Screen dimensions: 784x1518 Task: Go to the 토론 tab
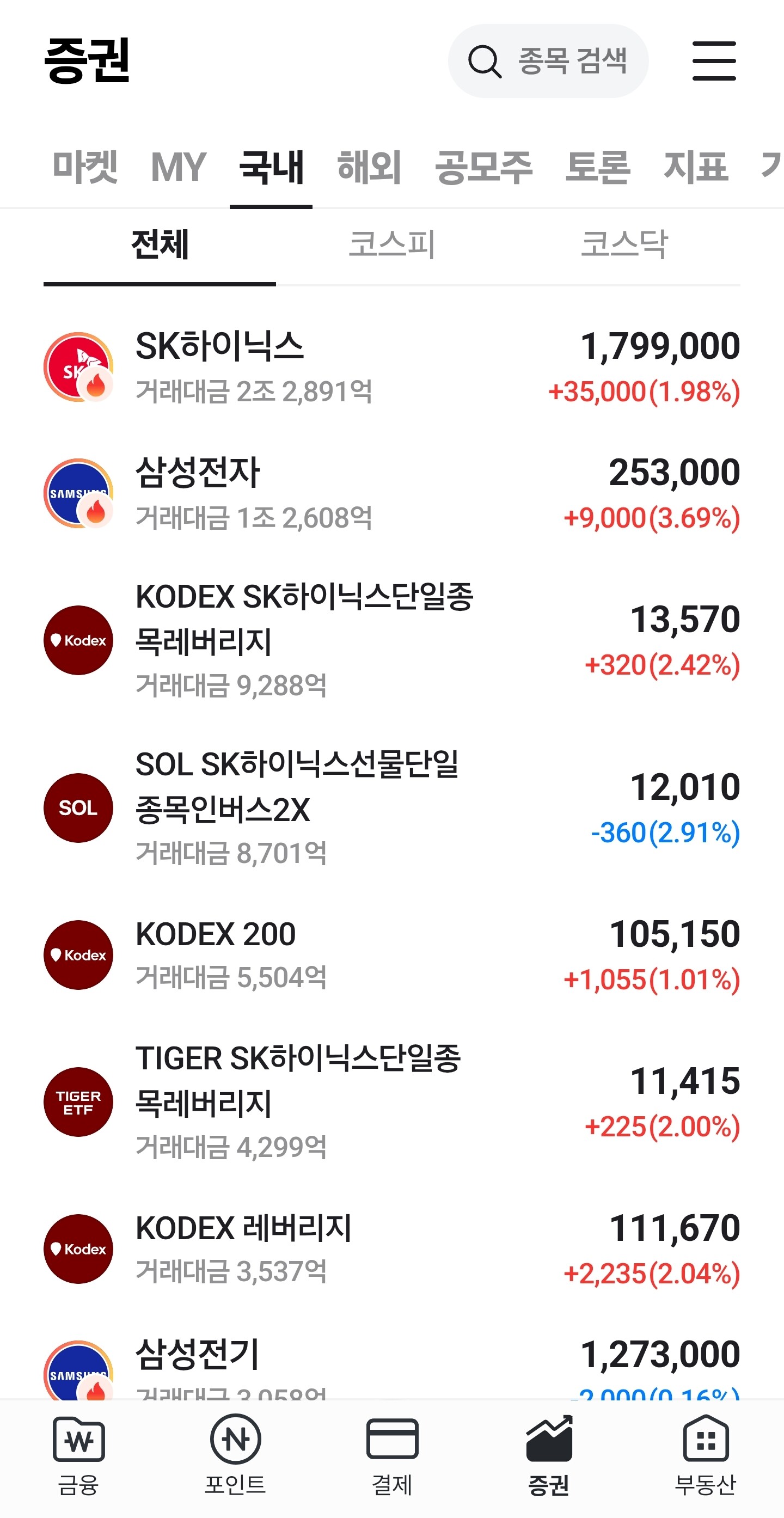[x=598, y=167]
